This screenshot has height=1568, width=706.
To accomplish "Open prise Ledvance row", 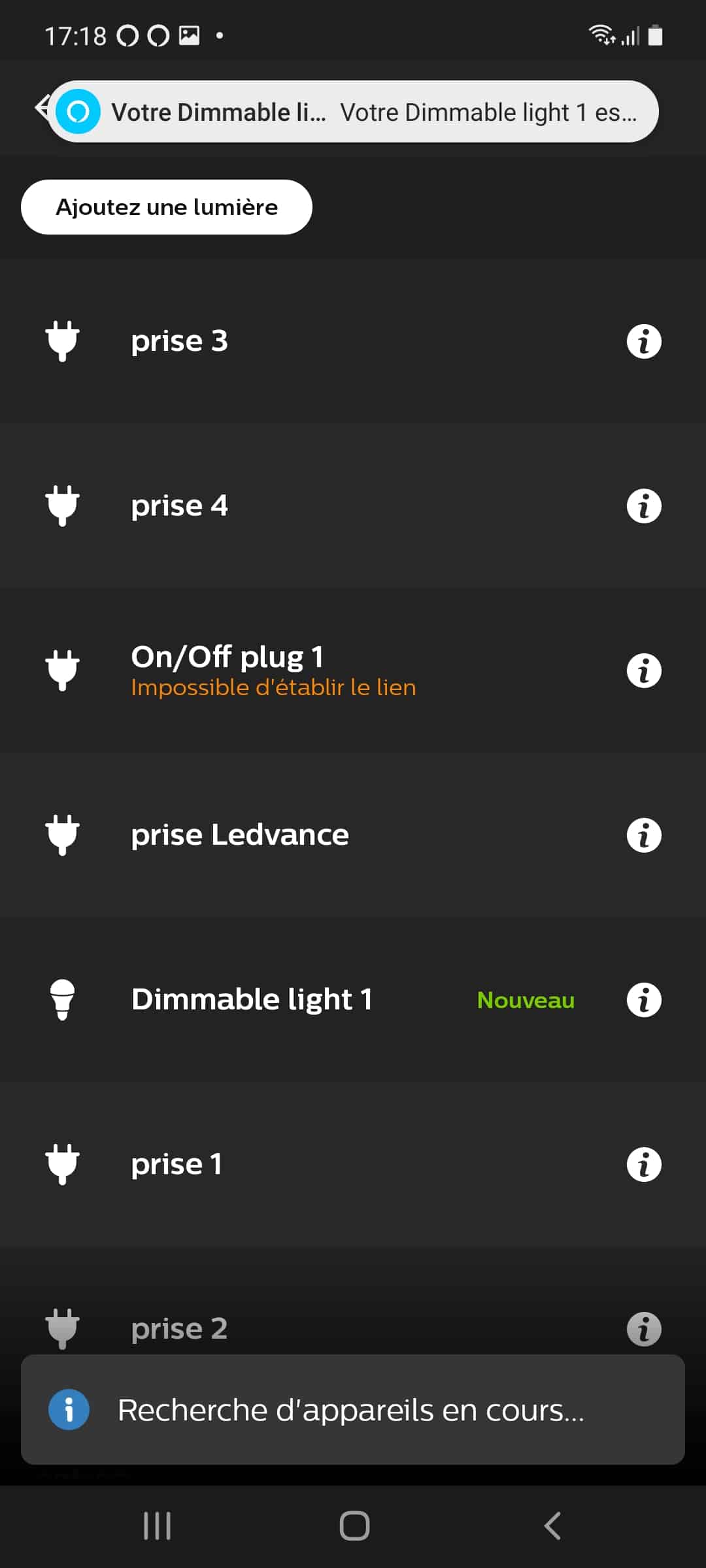I will 353,835.
